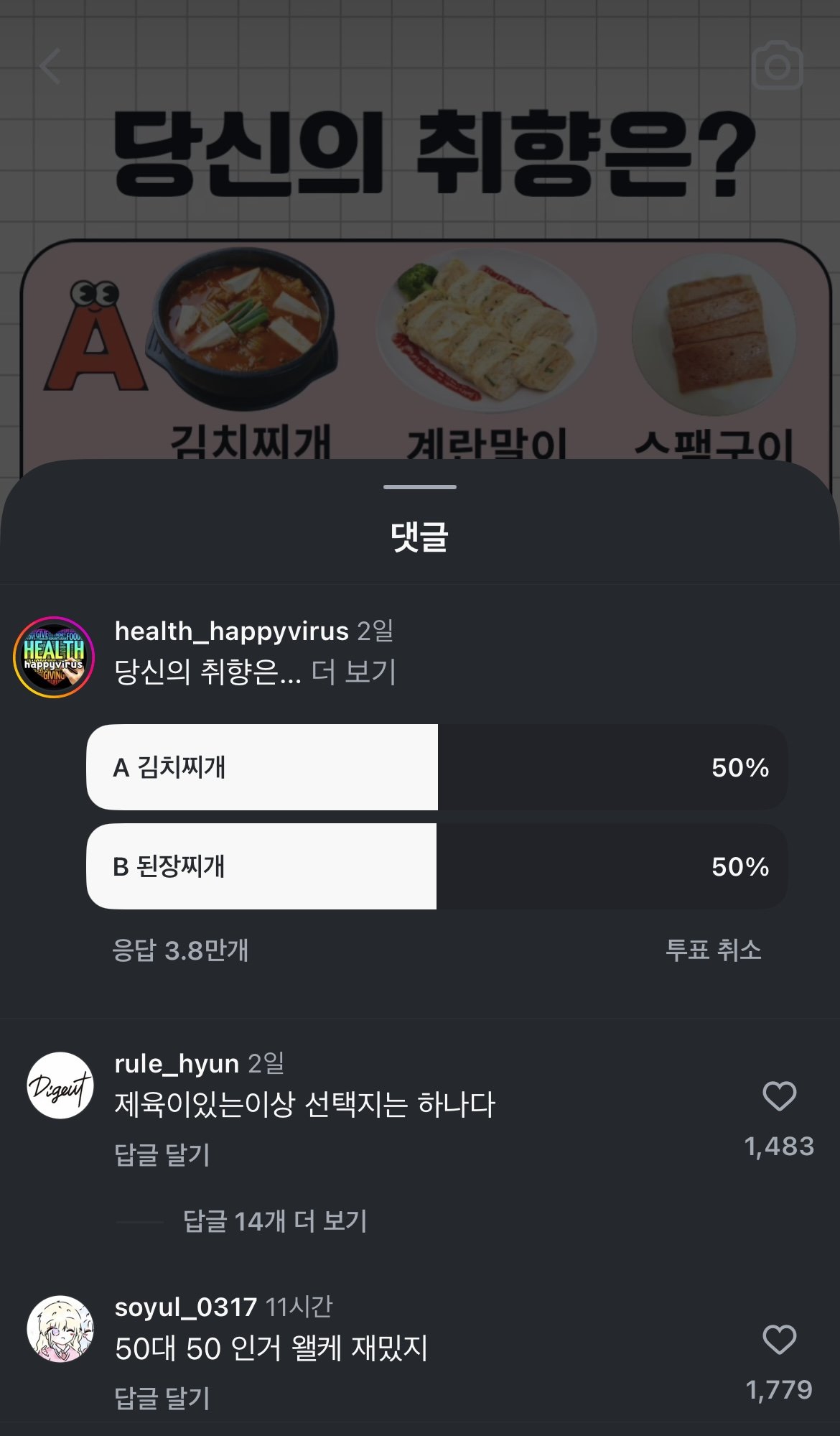This screenshot has height=1436, width=840.
Task: Like rule_hyun's comment
Action: click(x=779, y=1096)
